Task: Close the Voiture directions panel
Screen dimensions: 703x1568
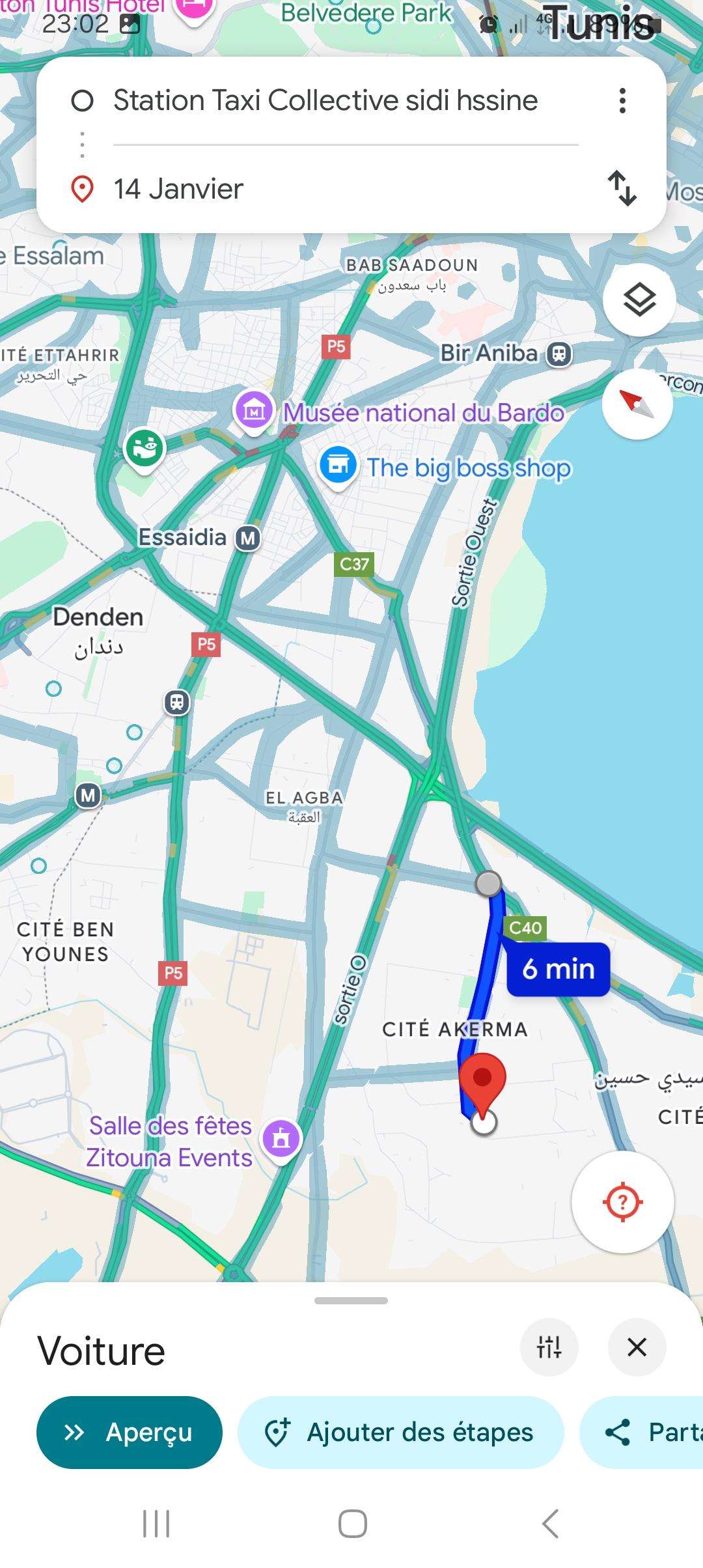Action: (x=637, y=1347)
